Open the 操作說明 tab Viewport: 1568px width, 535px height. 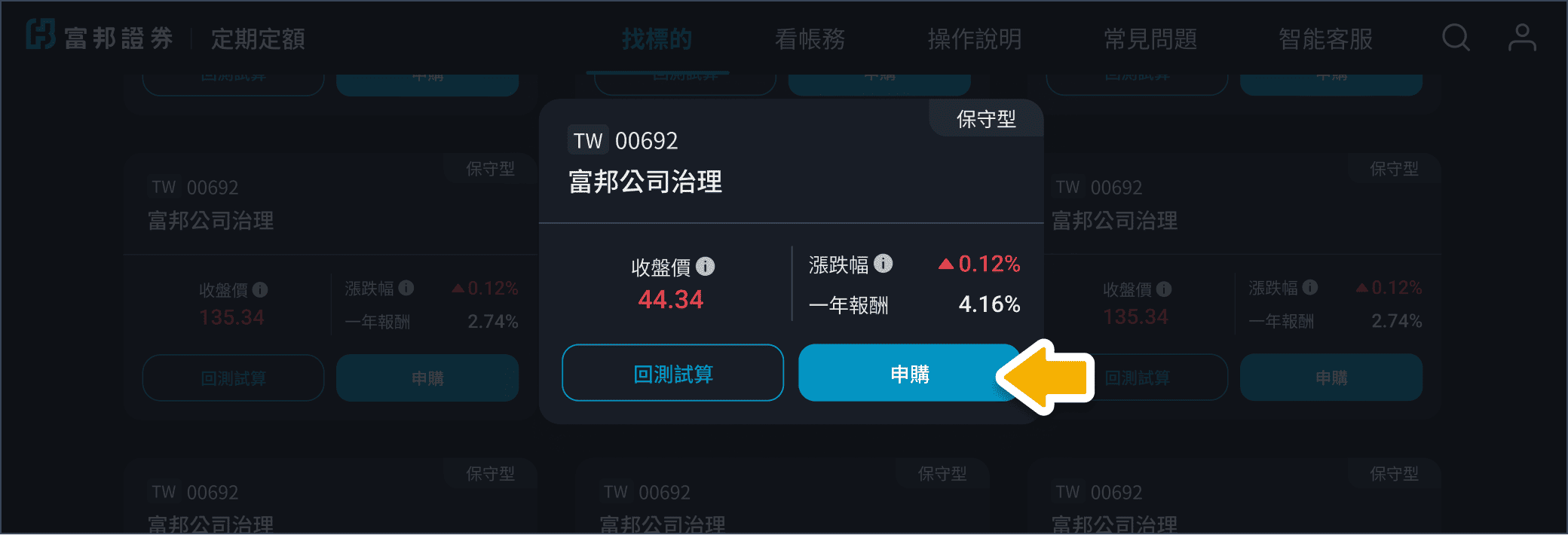975,39
